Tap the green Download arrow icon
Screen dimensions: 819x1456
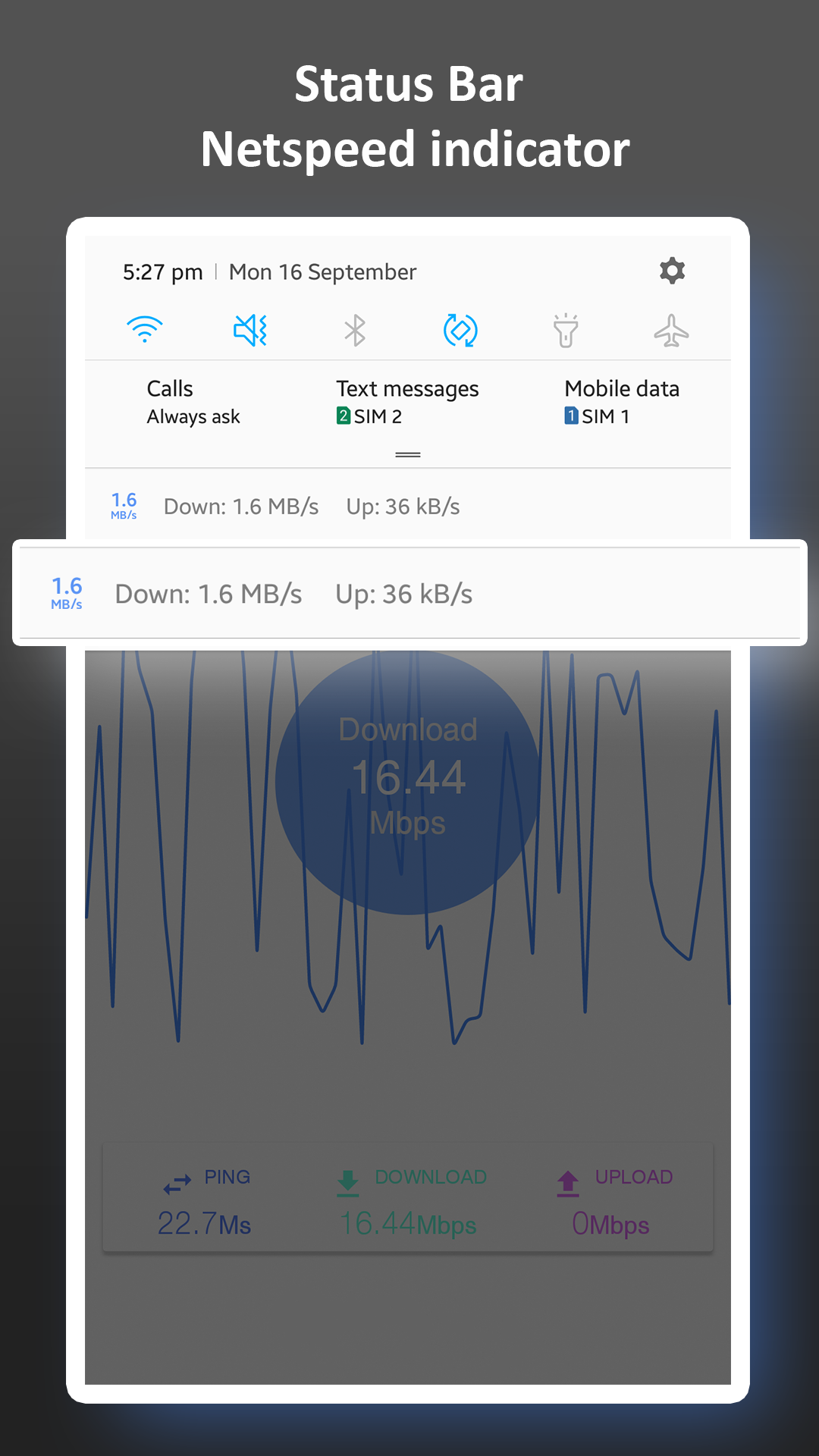(x=348, y=1181)
